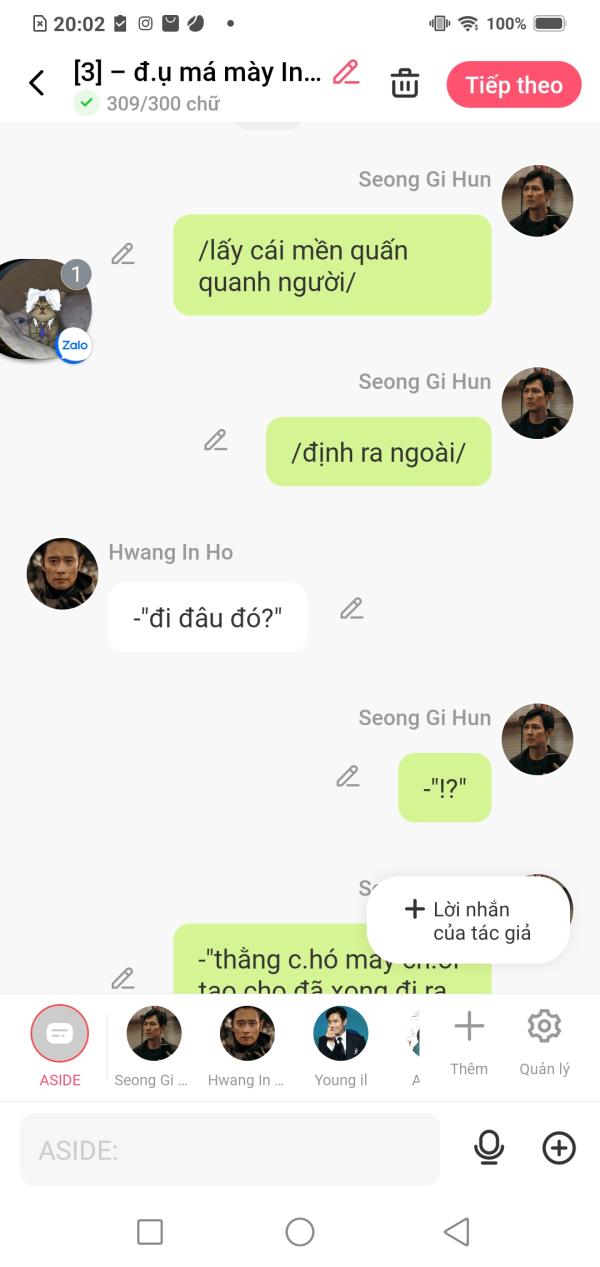Select Young il as speaking character
This screenshot has width=600, height=1267.
(x=340, y=1034)
